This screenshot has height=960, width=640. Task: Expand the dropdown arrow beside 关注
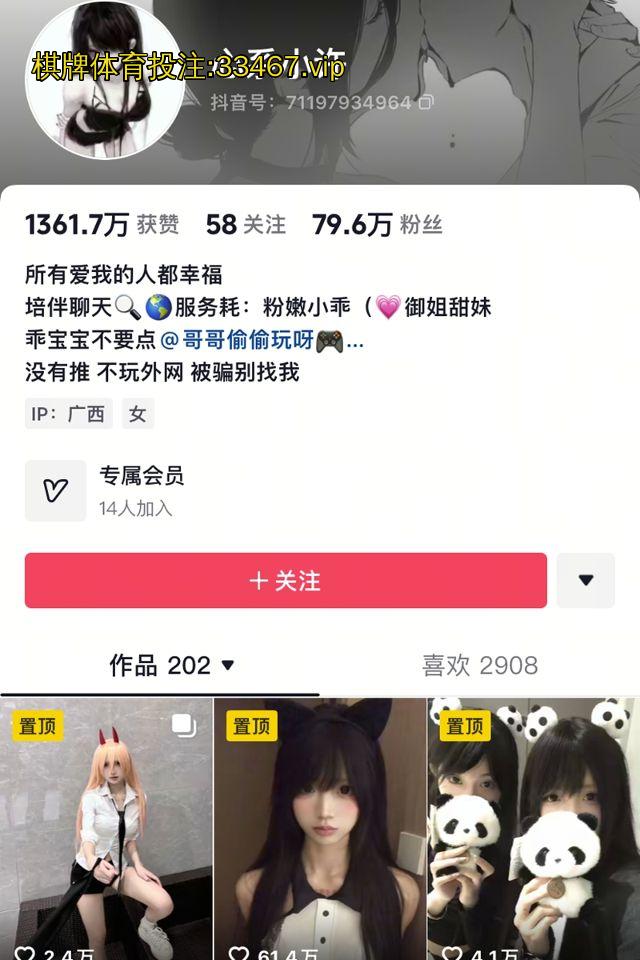tap(586, 580)
